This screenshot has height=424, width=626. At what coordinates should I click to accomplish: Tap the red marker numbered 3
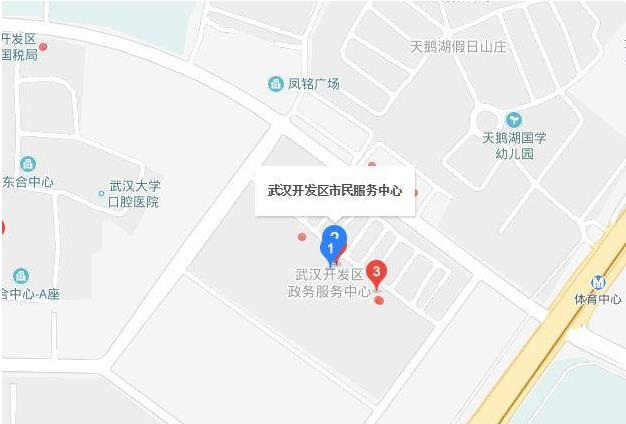click(x=376, y=270)
